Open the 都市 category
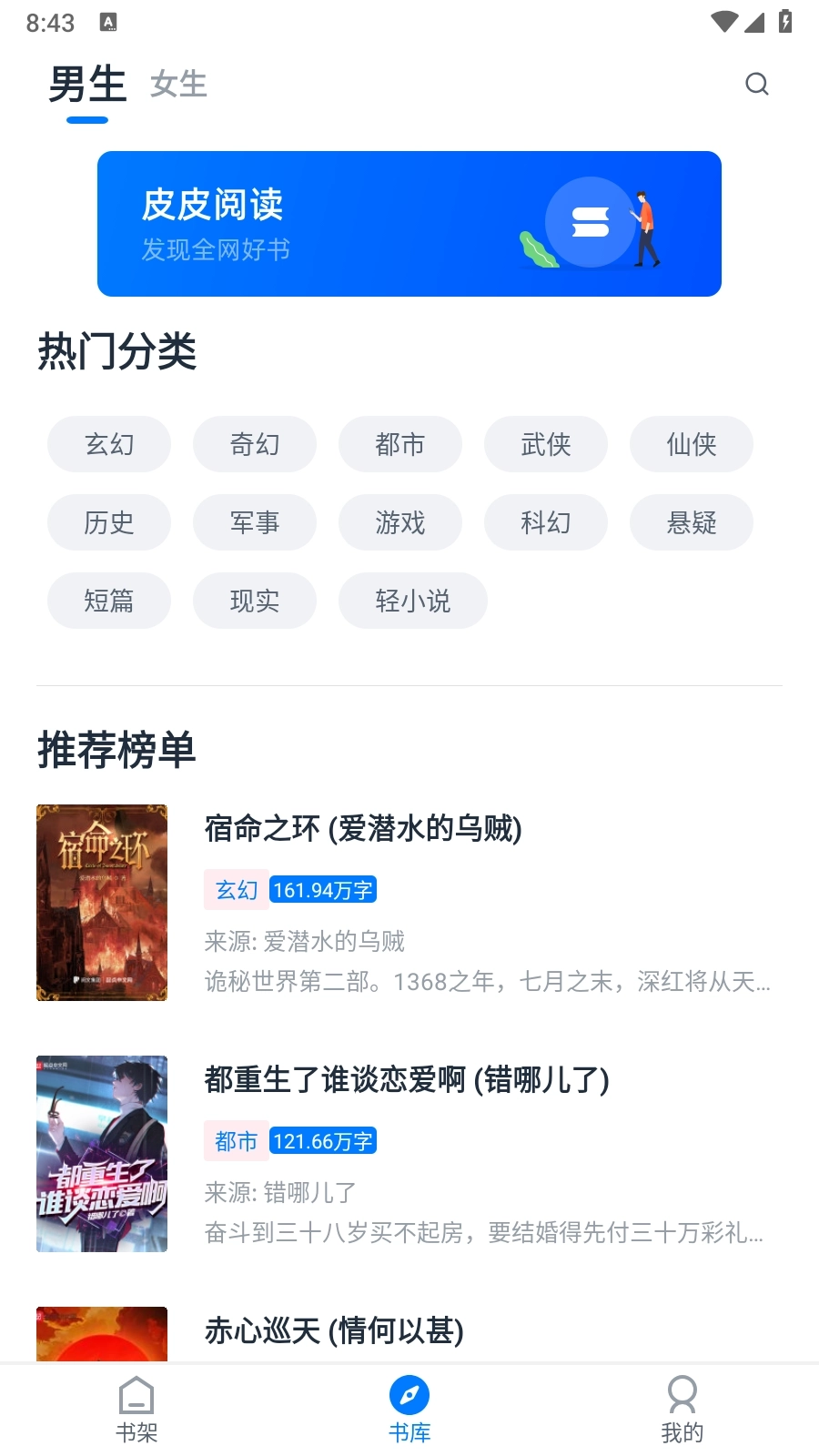The image size is (819, 1456). [400, 444]
